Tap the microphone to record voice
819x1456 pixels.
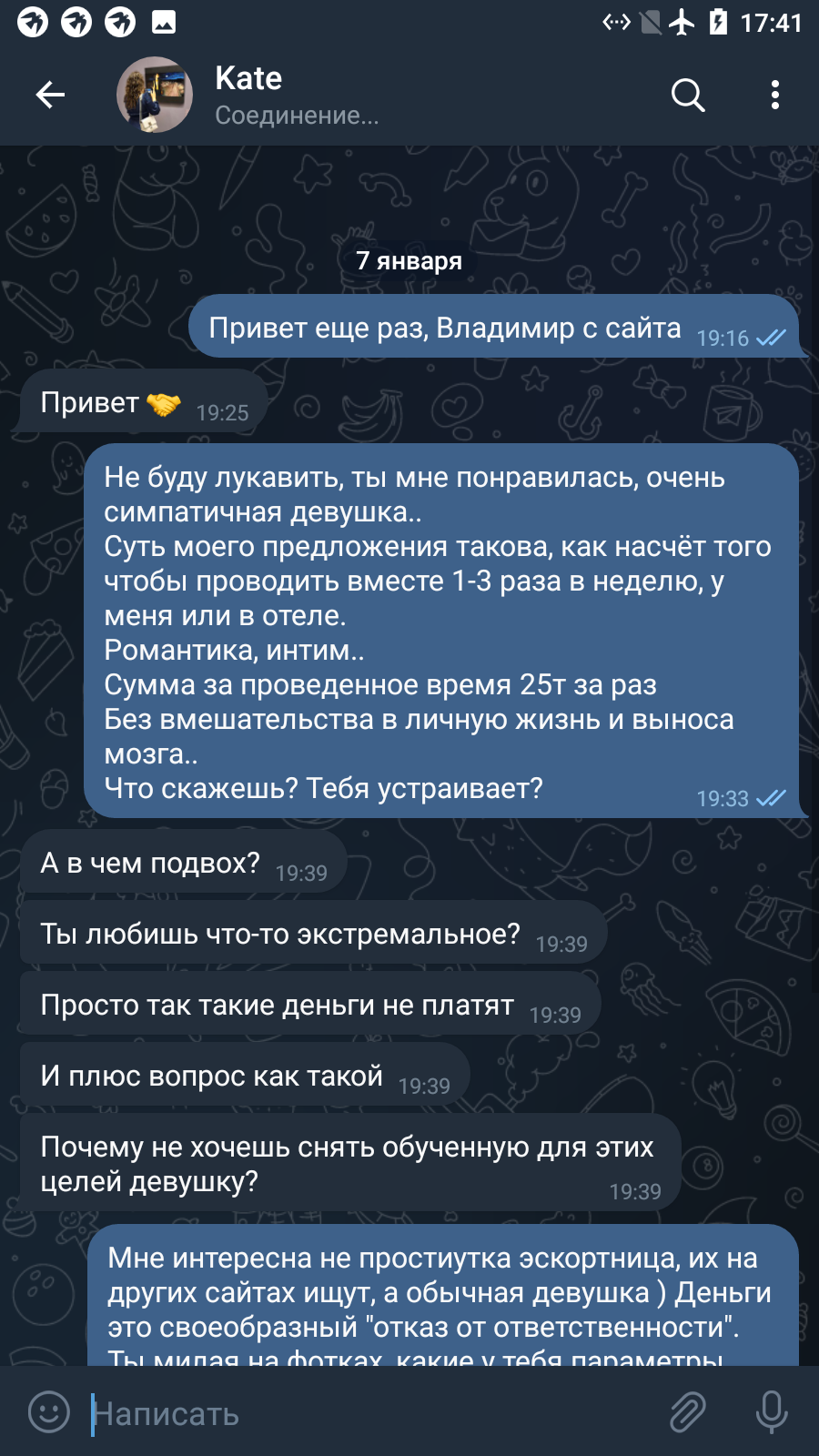(772, 1412)
